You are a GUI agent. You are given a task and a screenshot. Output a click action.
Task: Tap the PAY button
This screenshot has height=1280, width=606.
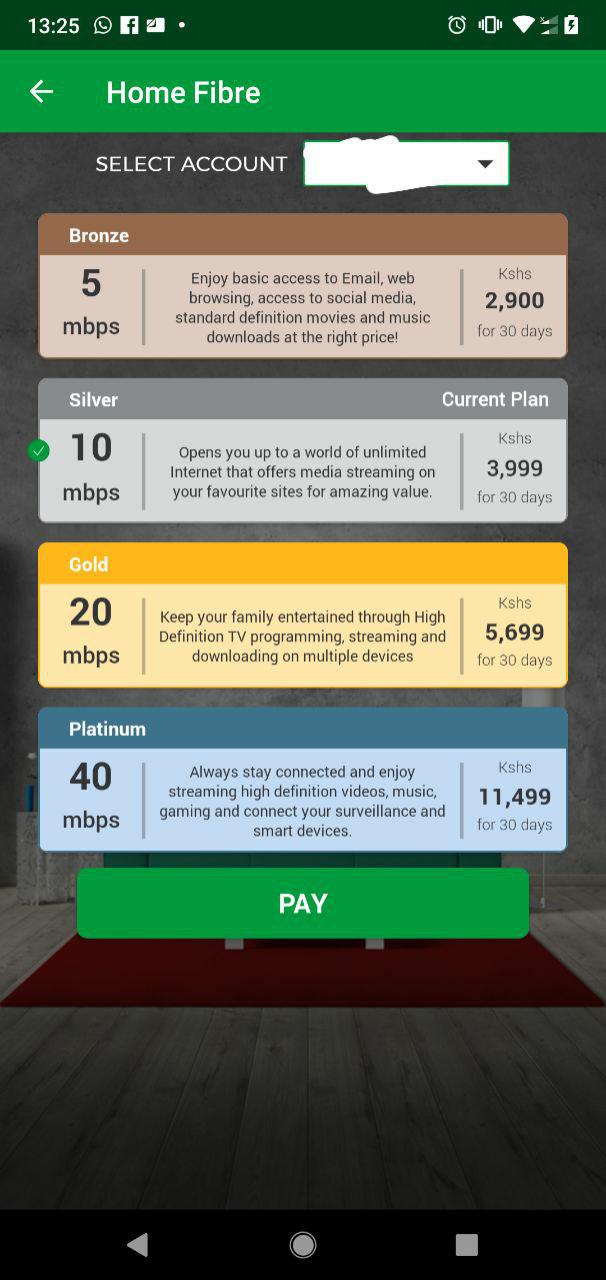(303, 903)
